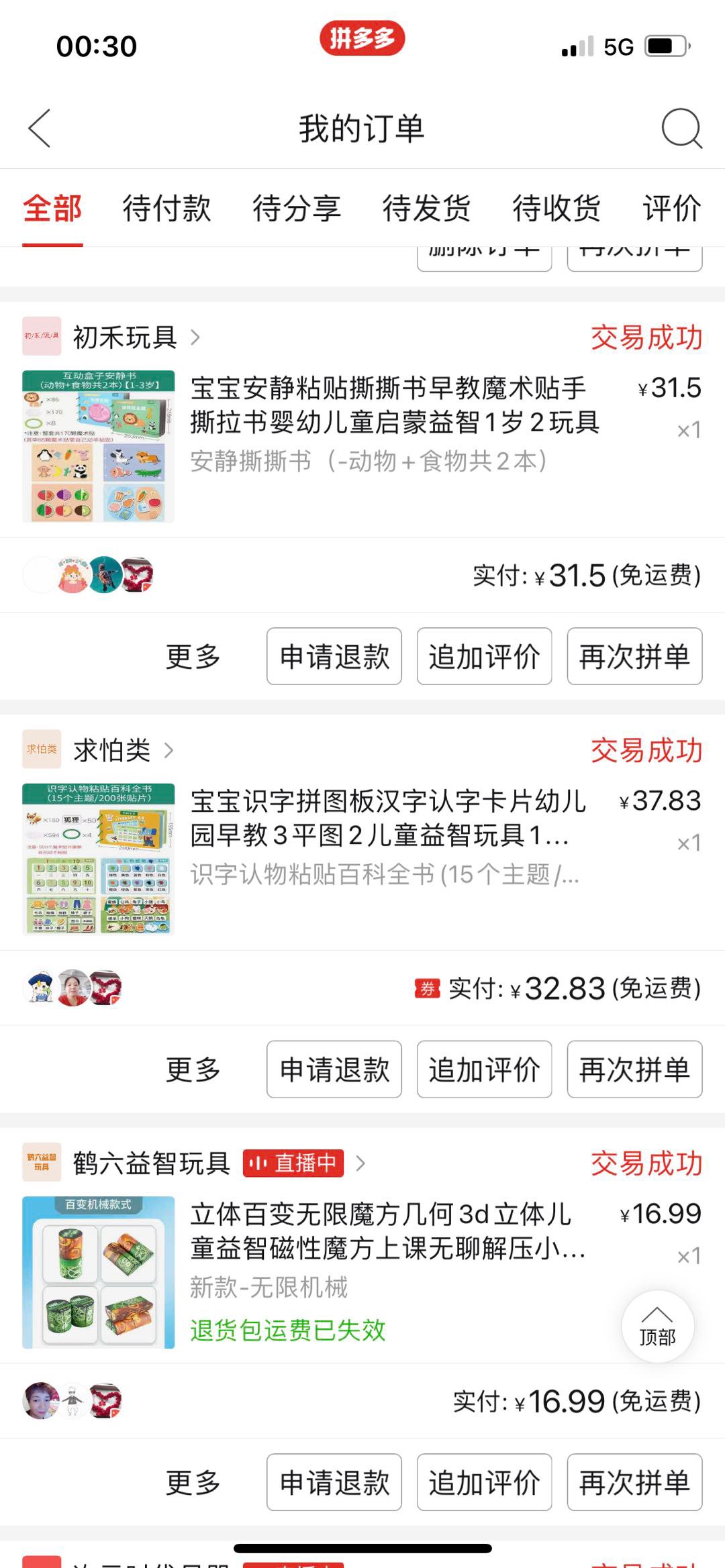The height and width of the screenshot is (1568, 725).
Task: Jump to top with the 顶部 button
Action: (x=657, y=1326)
